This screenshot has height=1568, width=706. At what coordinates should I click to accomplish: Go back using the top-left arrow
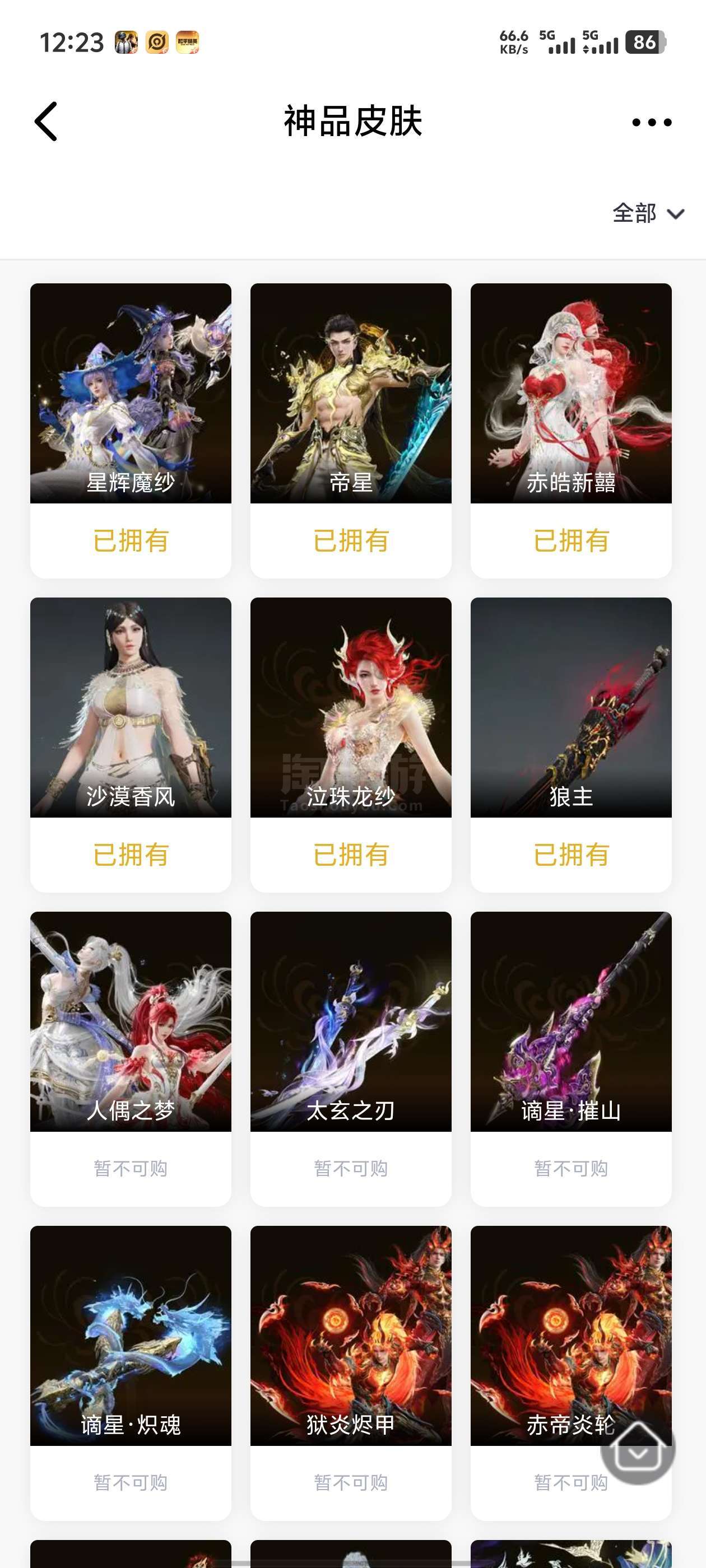(x=46, y=122)
